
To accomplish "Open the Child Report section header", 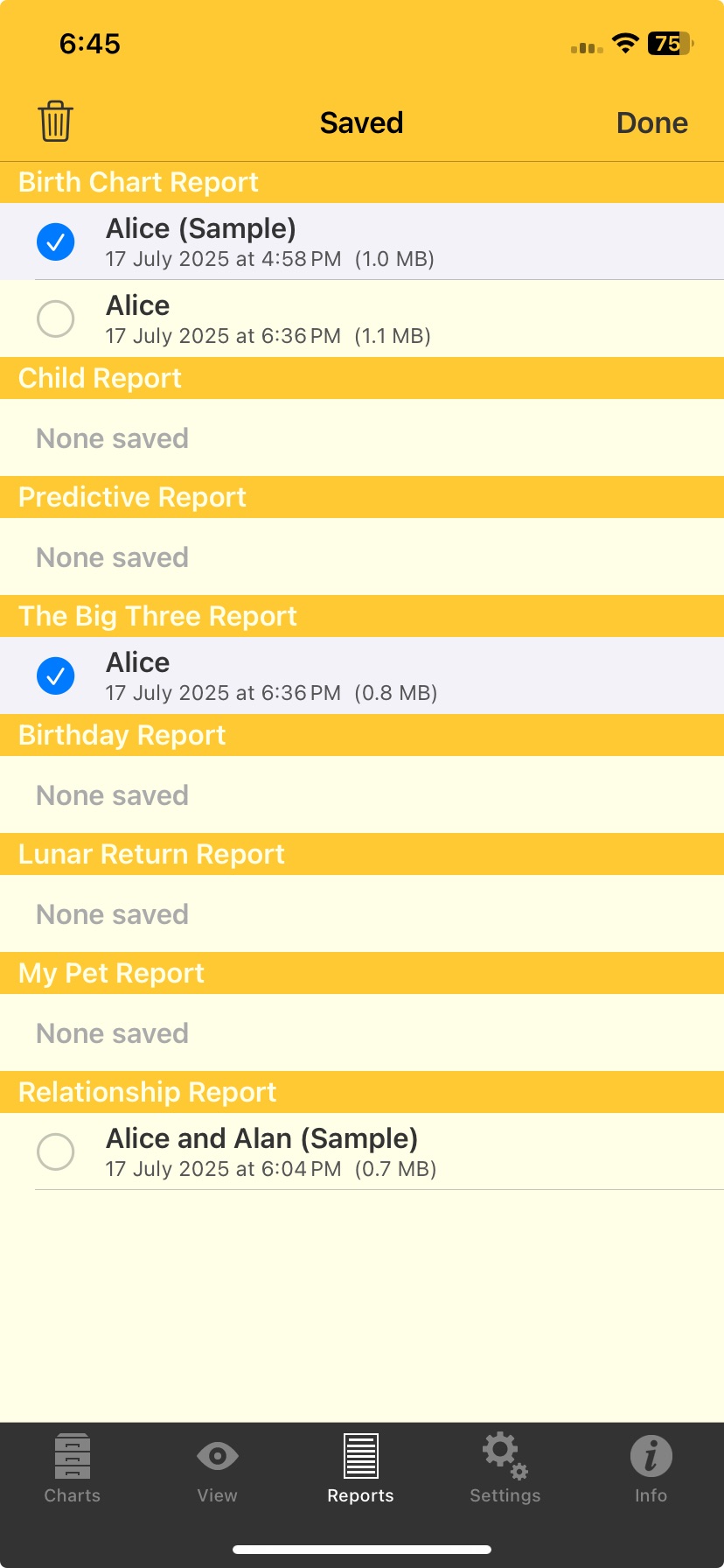I will point(100,378).
